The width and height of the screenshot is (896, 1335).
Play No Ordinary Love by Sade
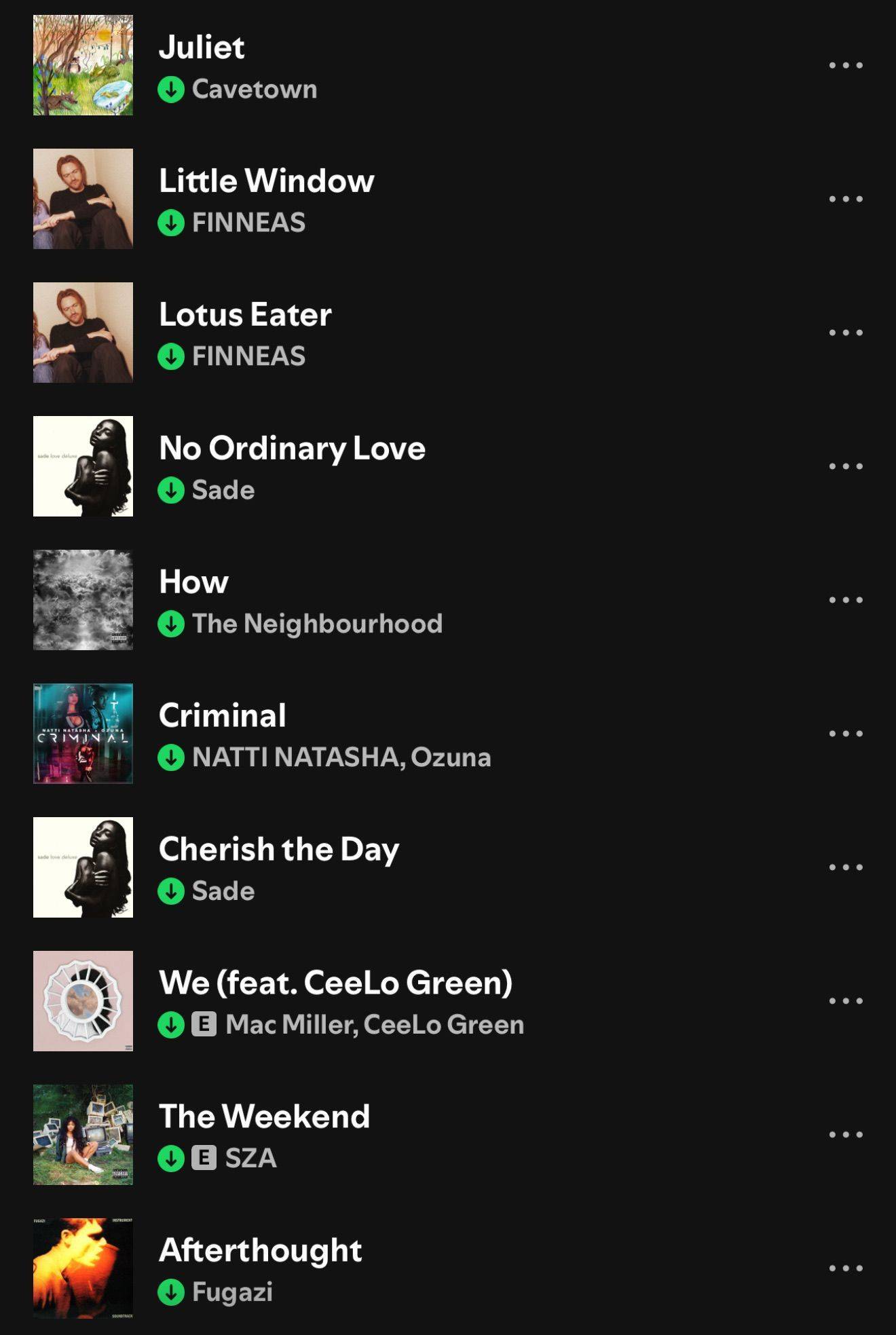(x=292, y=449)
